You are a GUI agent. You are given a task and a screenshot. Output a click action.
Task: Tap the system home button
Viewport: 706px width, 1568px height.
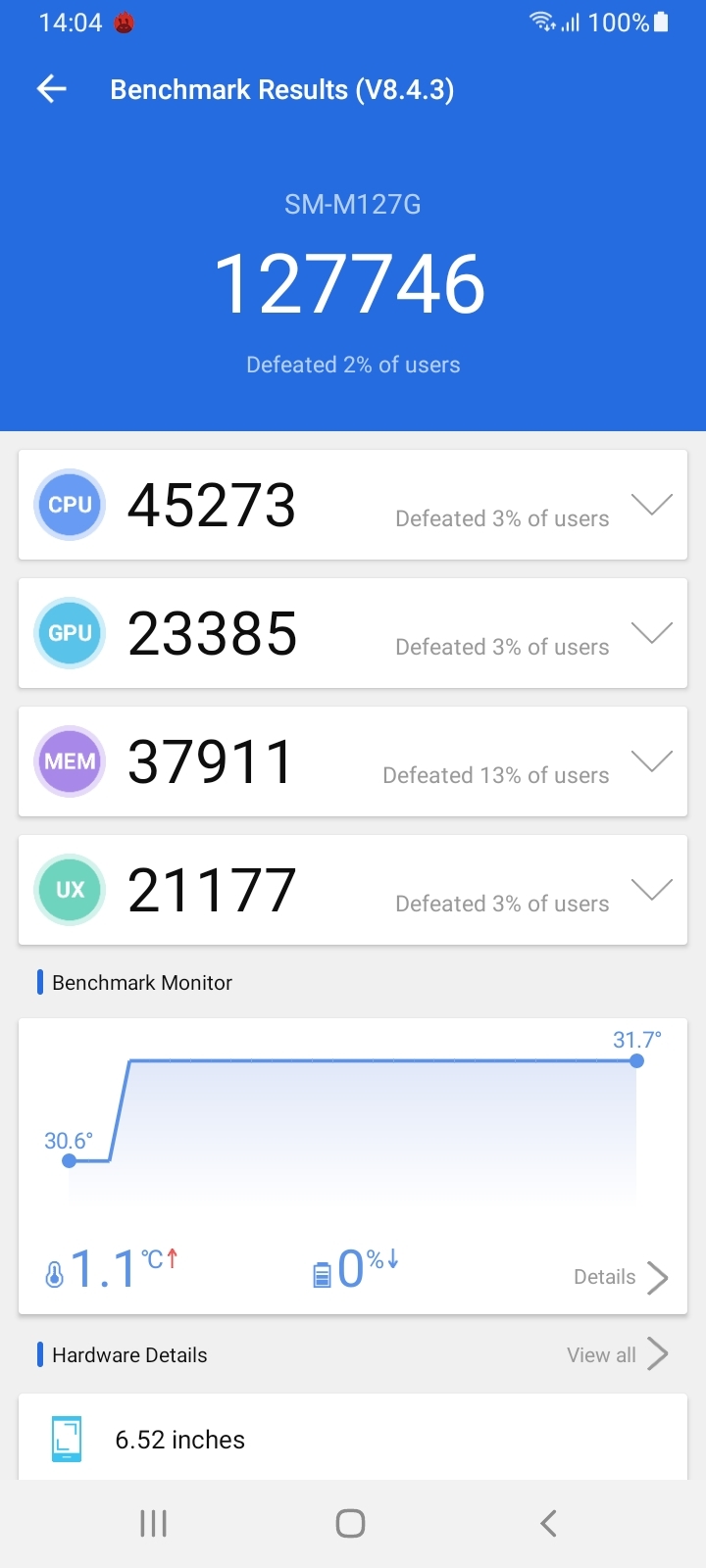[x=351, y=1523]
